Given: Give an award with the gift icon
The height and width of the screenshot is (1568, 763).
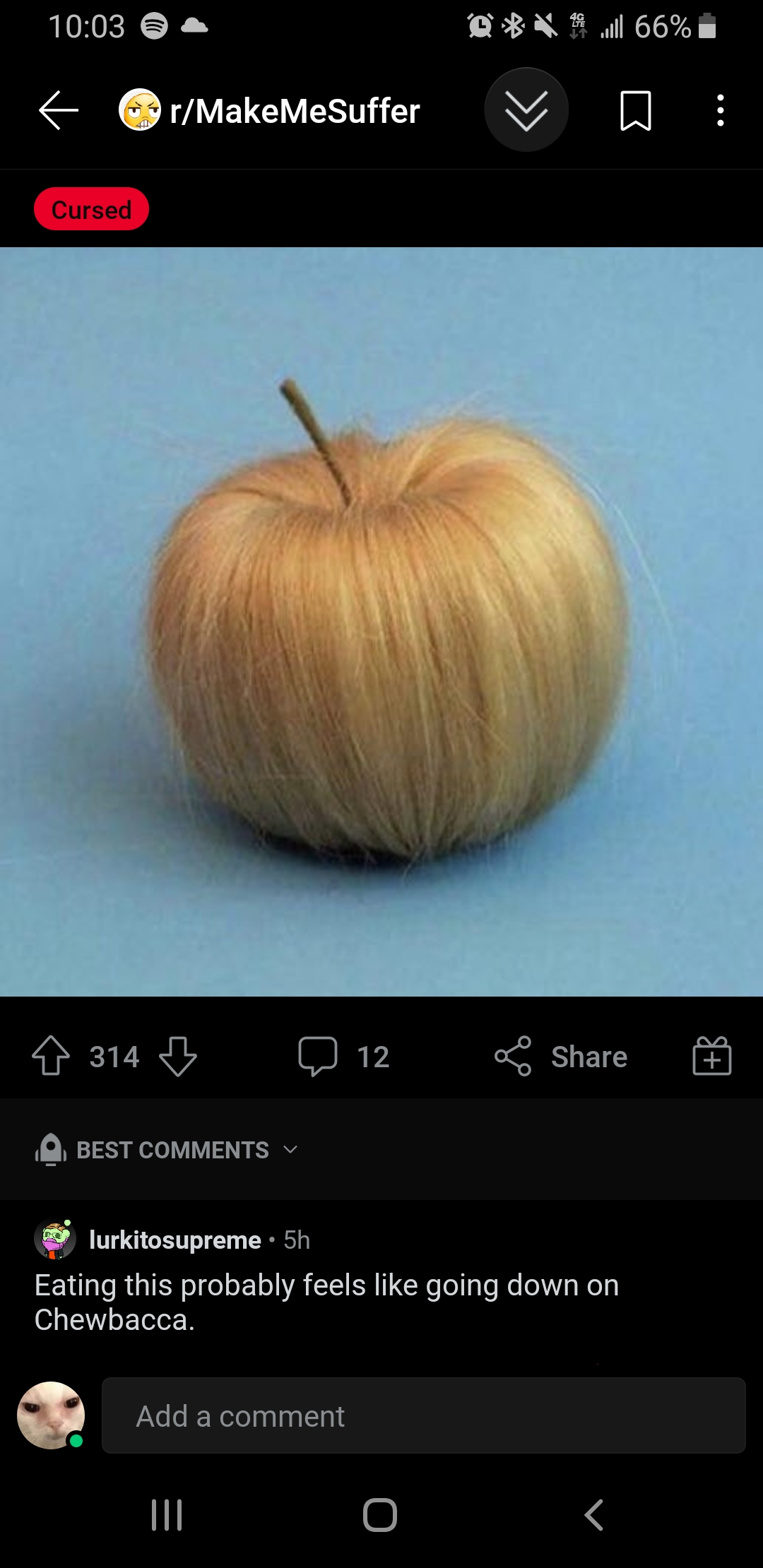Looking at the screenshot, I should pyautogui.click(x=711, y=1056).
